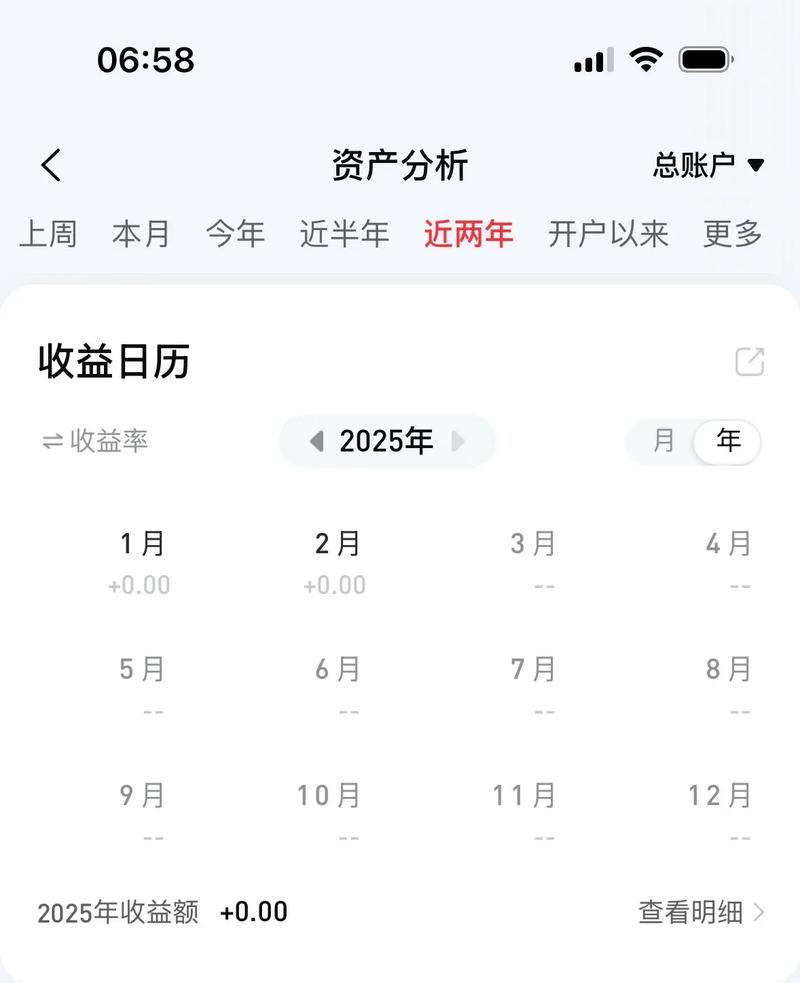This screenshot has width=800, height=983.
Task: Click the Wi-Fi icon in status bar
Action: click(x=645, y=59)
